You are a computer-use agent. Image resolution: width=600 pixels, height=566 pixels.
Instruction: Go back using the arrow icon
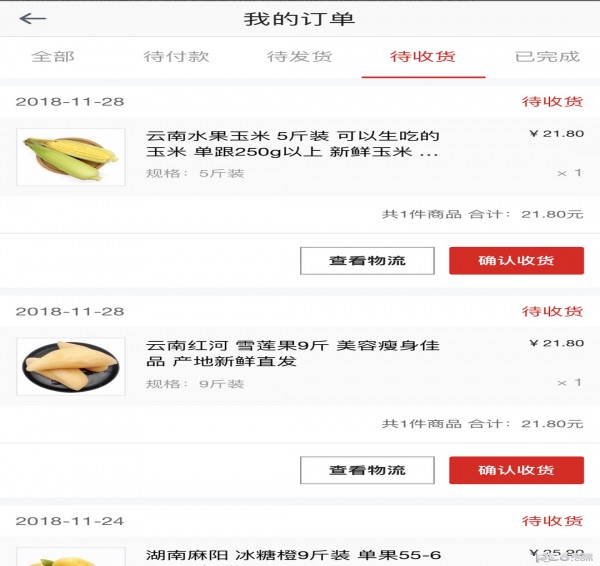33,19
